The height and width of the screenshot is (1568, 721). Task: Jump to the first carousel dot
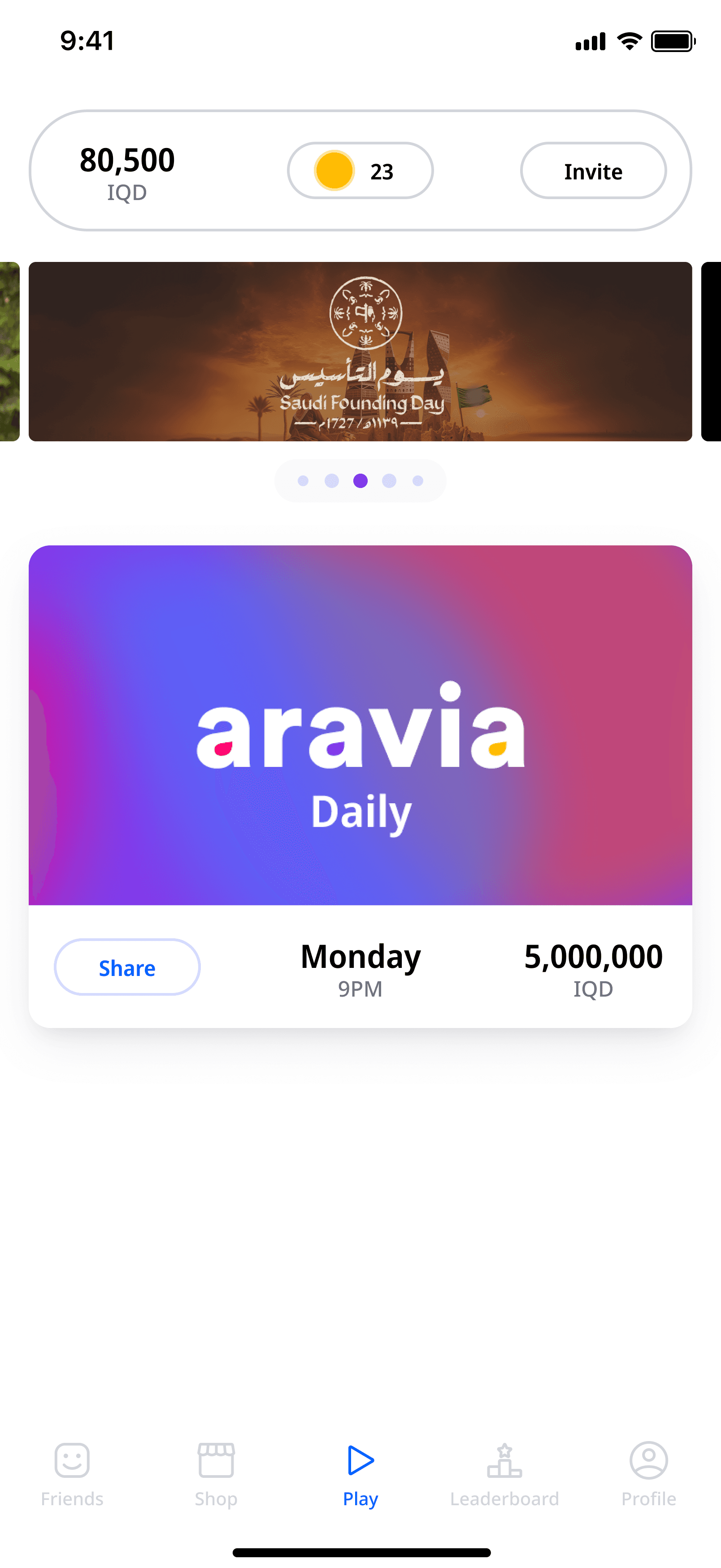pos(302,480)
